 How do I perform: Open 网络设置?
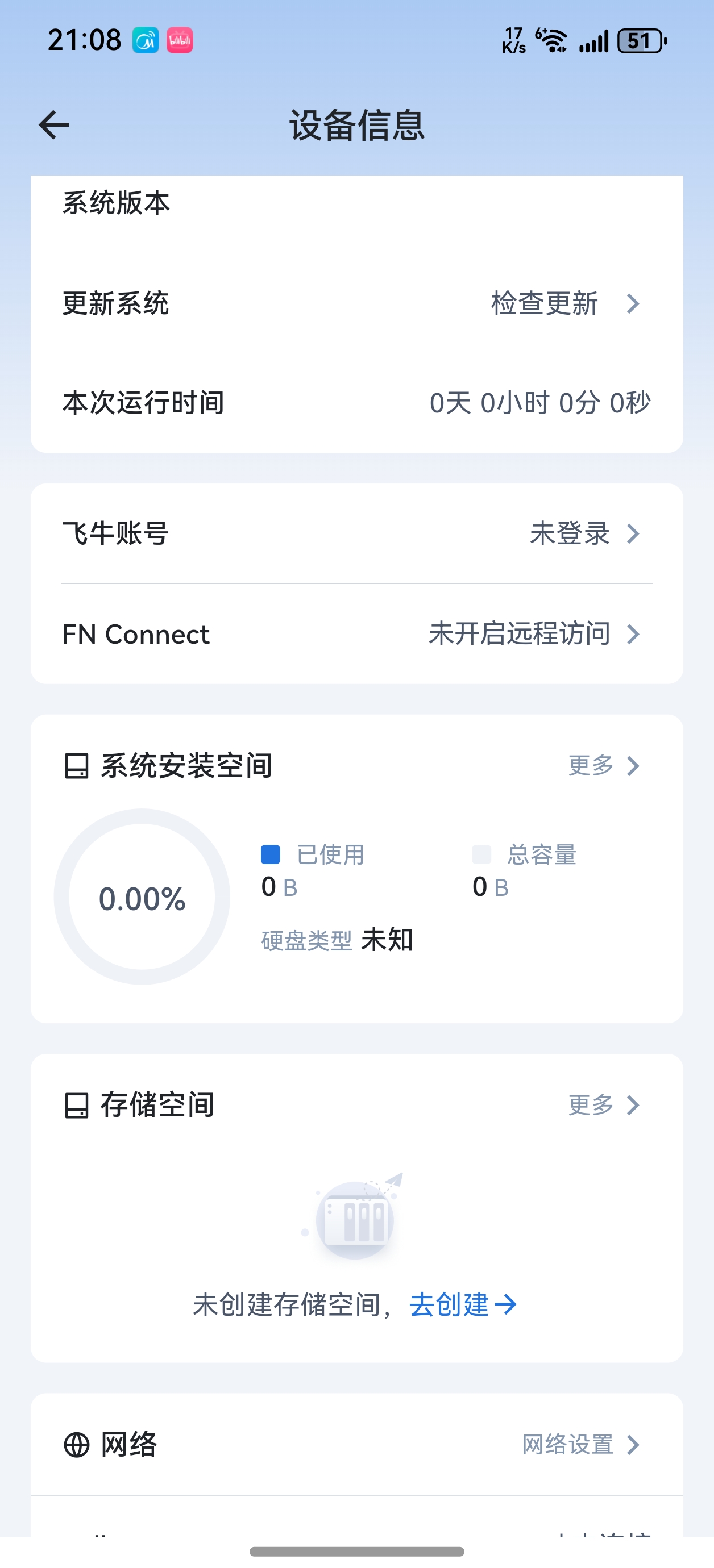point(580,1444)
